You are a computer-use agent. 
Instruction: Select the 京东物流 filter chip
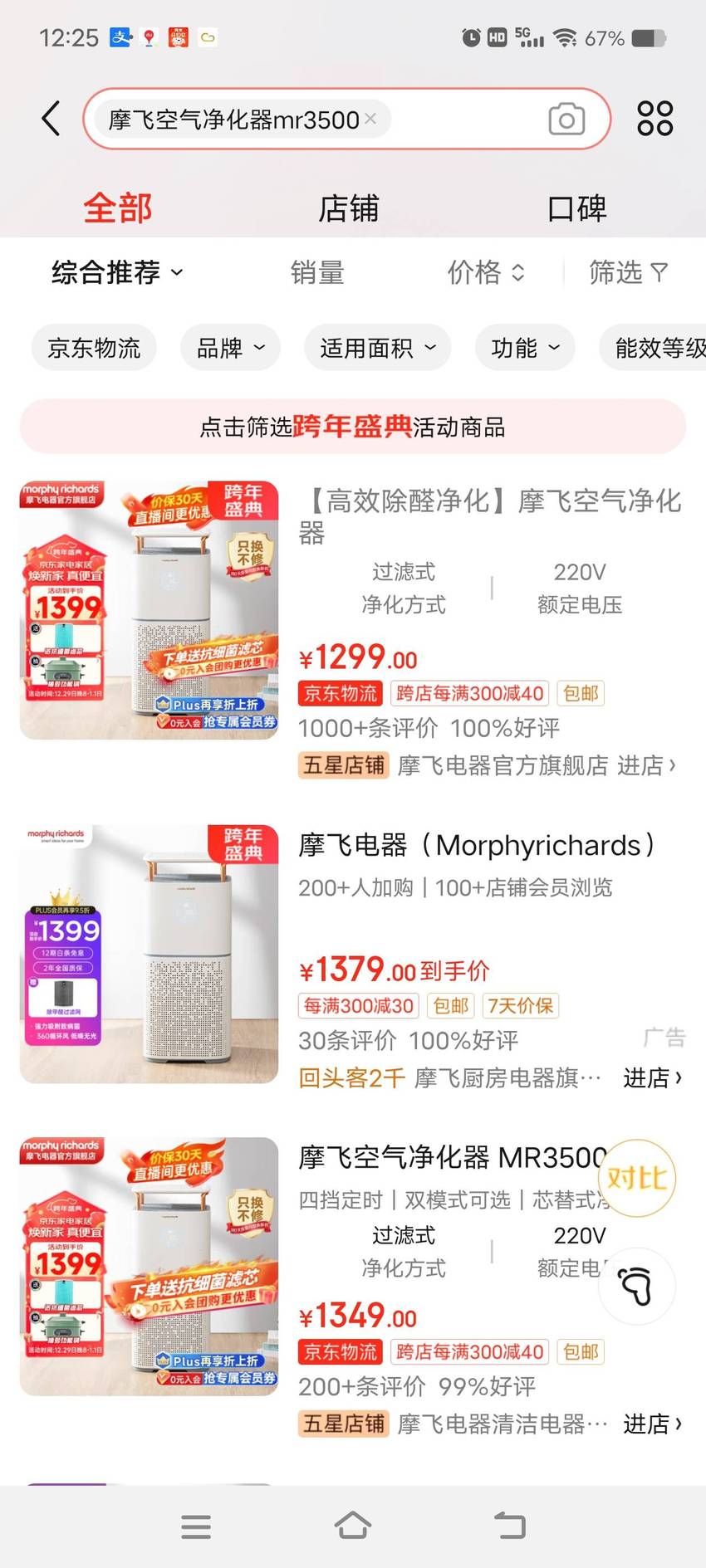tap(95, 348)
